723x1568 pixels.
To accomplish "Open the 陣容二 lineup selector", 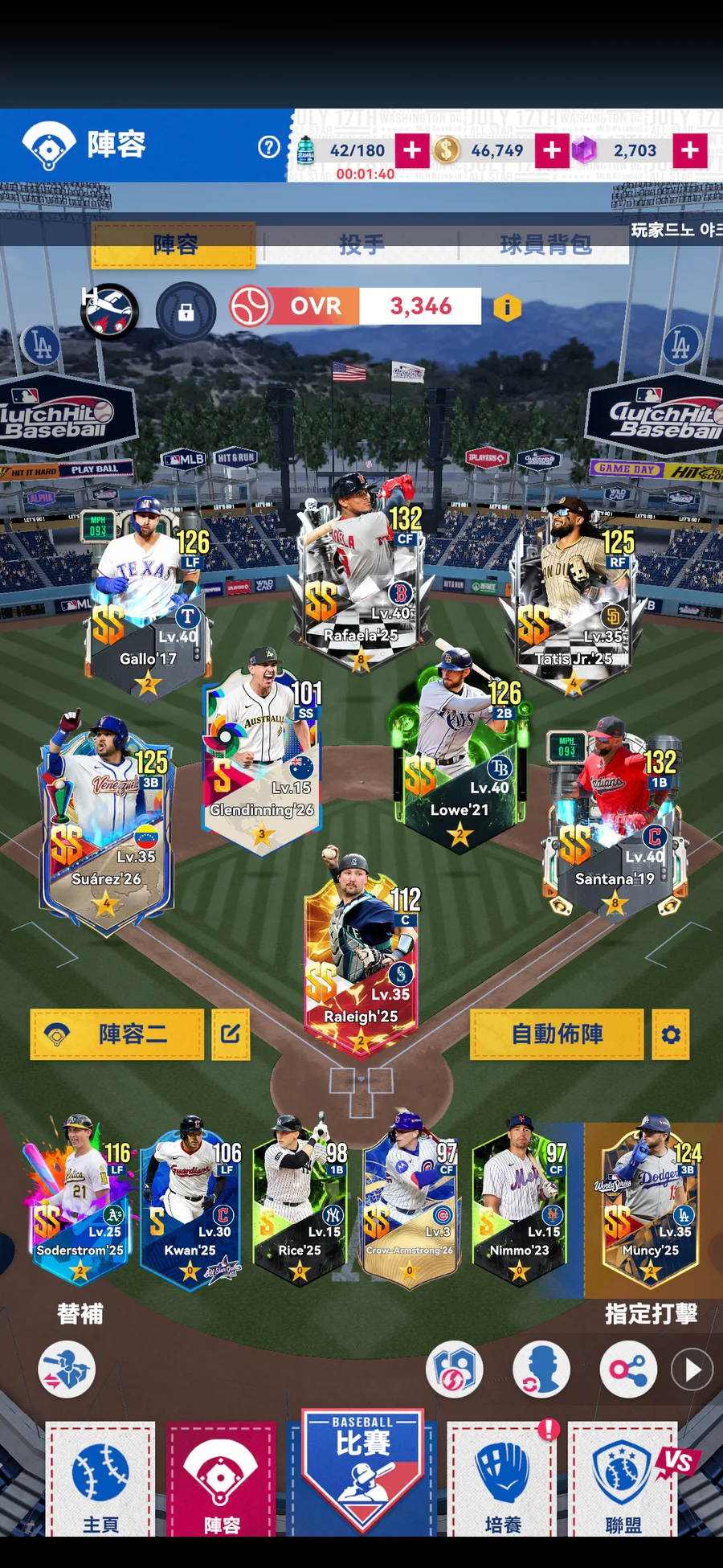I will [117, 1034].
